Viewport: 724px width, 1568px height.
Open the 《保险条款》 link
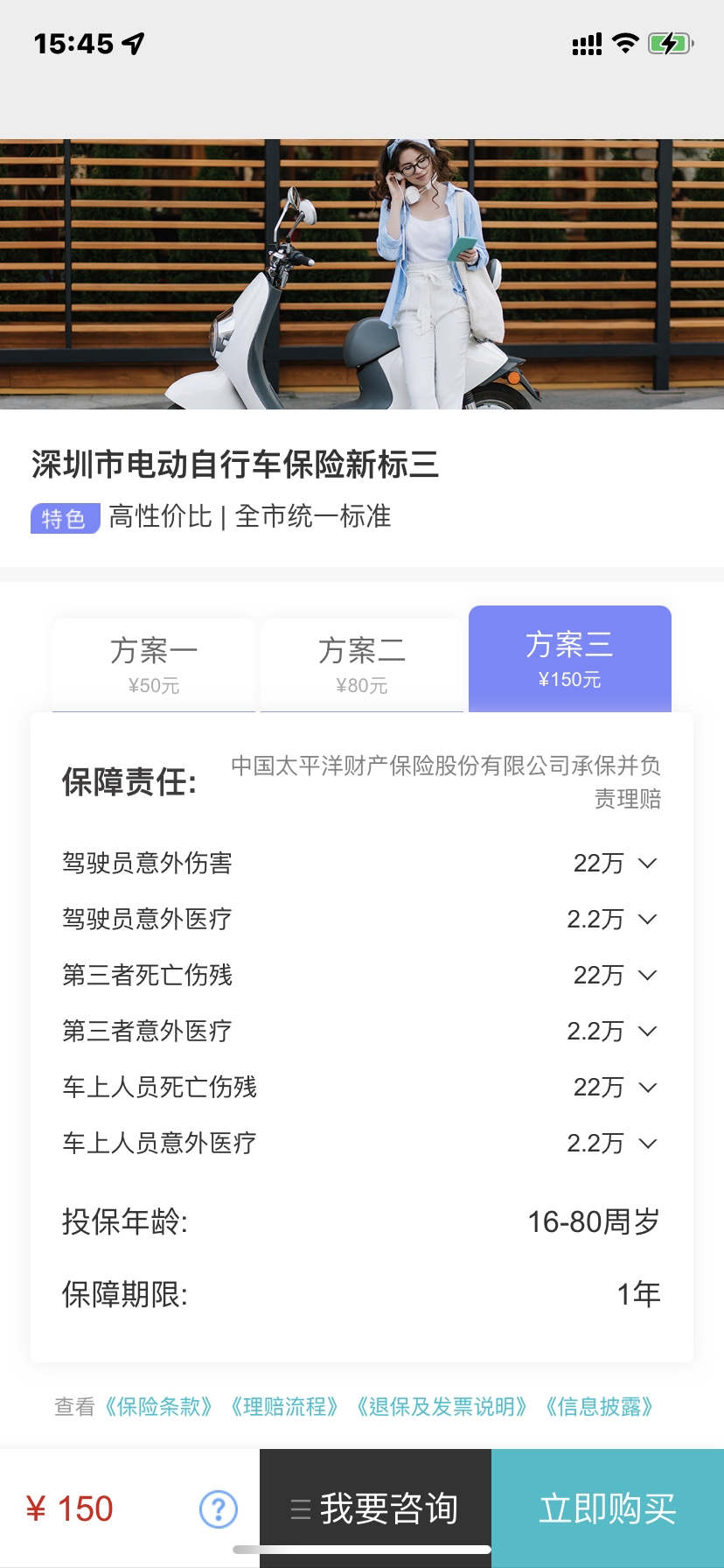point(158,1406)
